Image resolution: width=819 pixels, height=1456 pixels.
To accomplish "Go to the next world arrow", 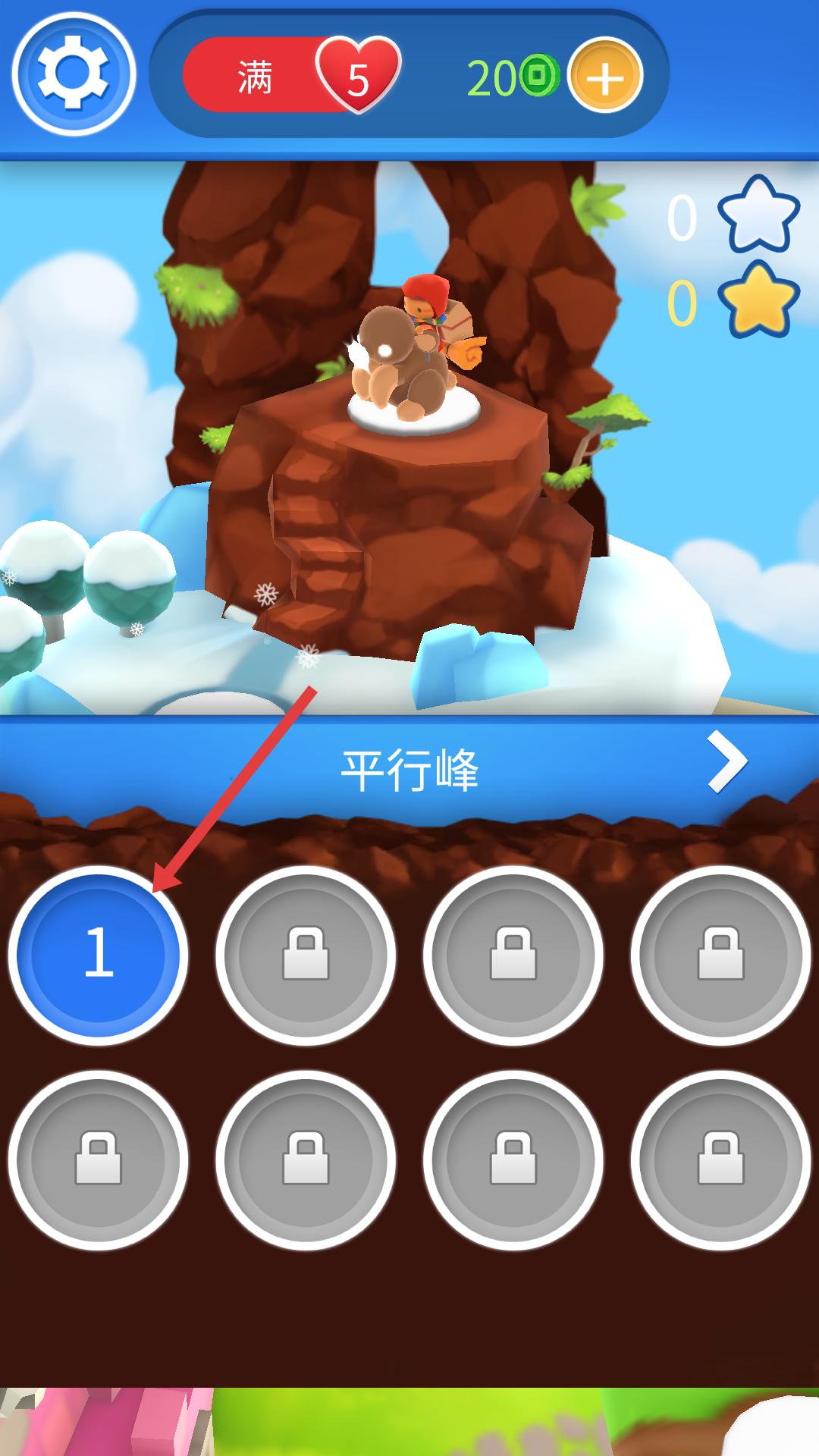I will point(727,762).
